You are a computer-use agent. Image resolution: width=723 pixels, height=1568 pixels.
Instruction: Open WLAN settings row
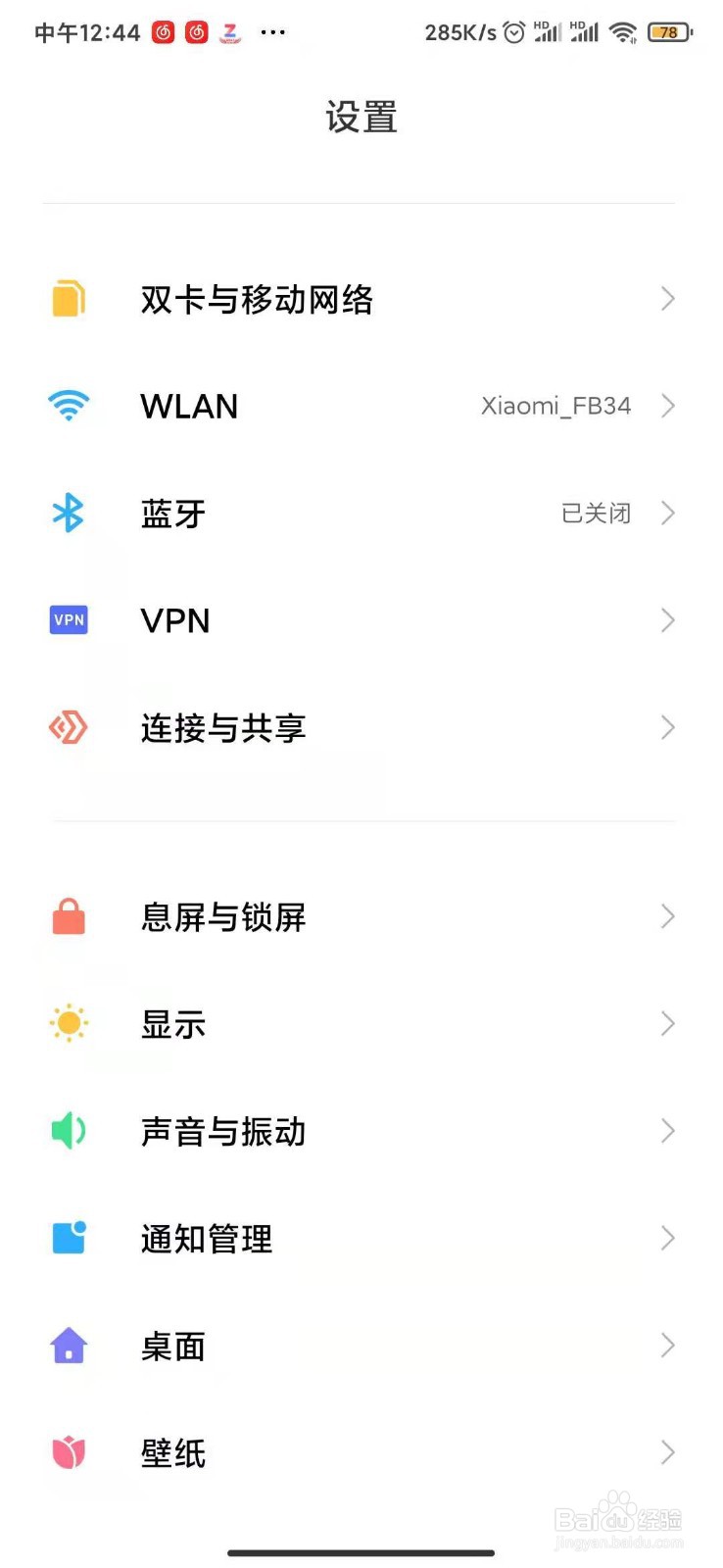(x=190, y=406)
